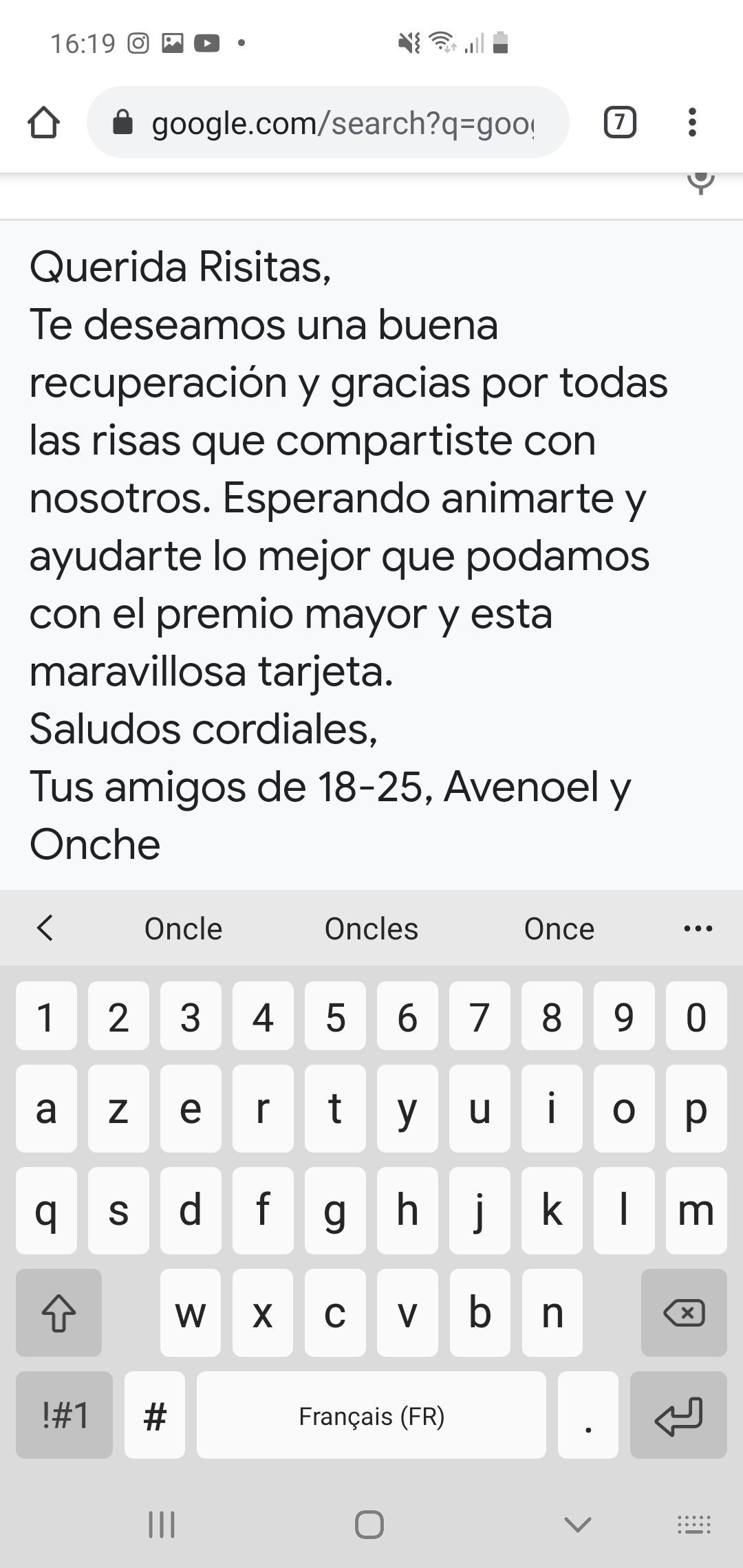The image size is (743, 1568).
Task: Open the tab switcher showing 7 tabs
Action: [619, 123]
